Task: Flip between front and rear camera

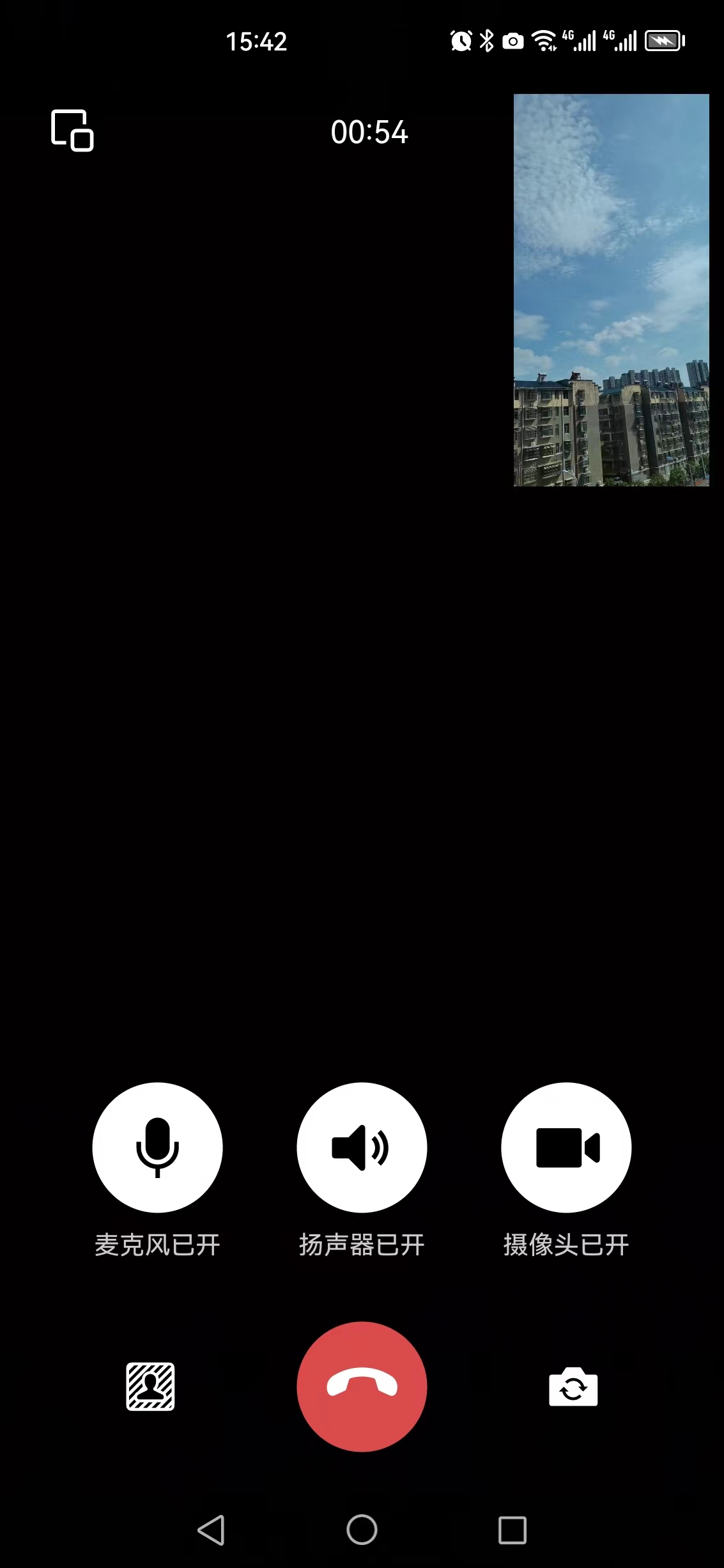Action: pos(573,1386)
